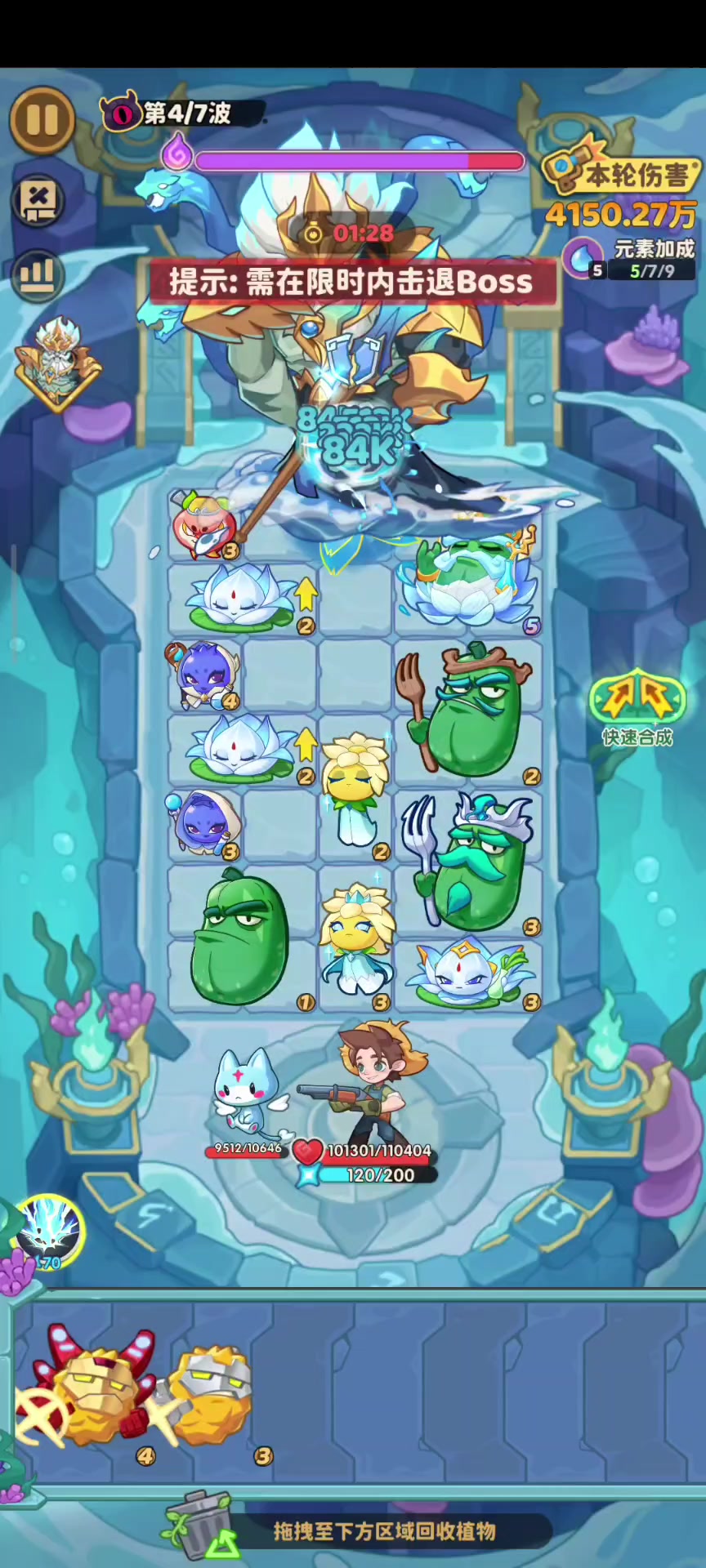This screenshot has height=1568, width=706.
Task: Tap the 快速合成 quick merge button
Action: pos(637,710)
